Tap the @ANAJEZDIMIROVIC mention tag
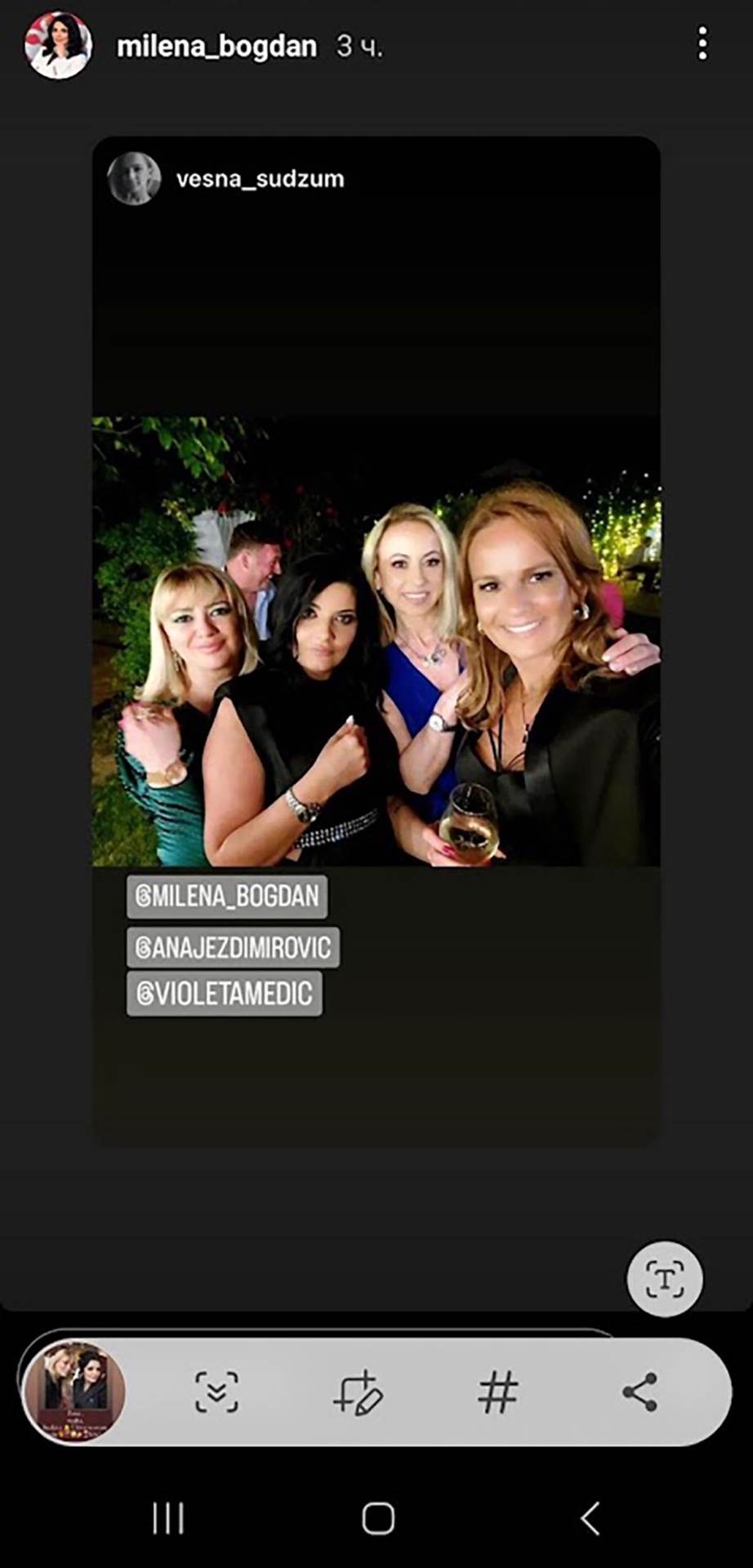Screen dimensions: 753x1568 click(233, 947)
